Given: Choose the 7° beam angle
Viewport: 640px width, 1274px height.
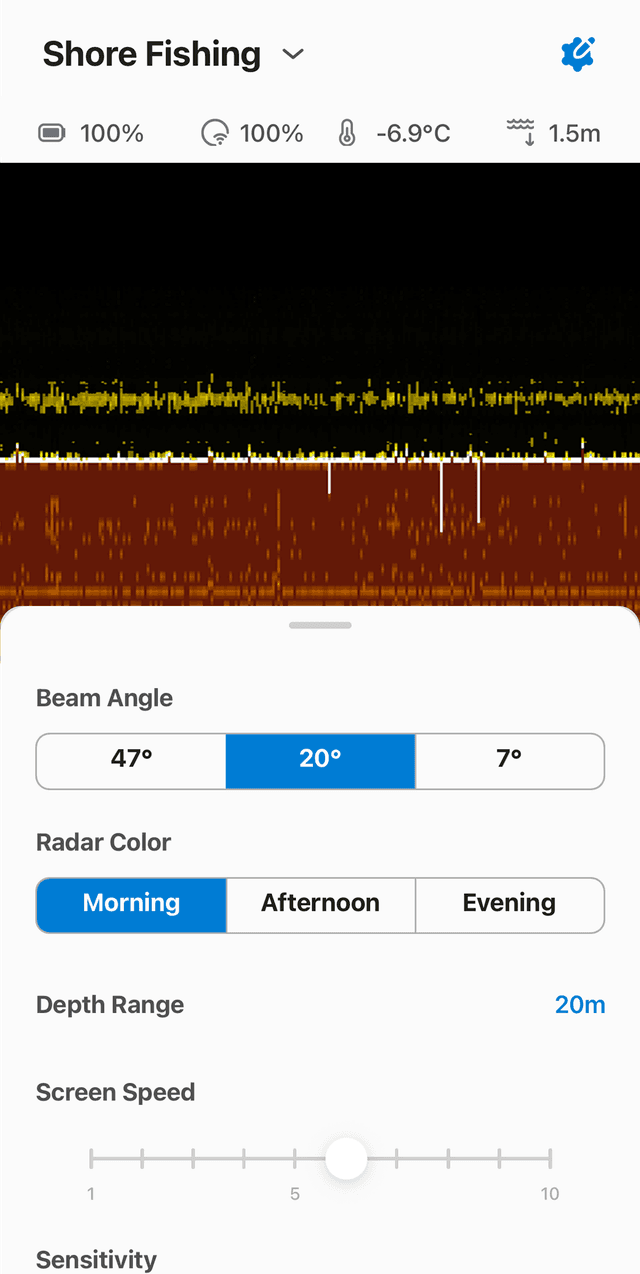Looking at the screenshot, I should pos(509,760).
